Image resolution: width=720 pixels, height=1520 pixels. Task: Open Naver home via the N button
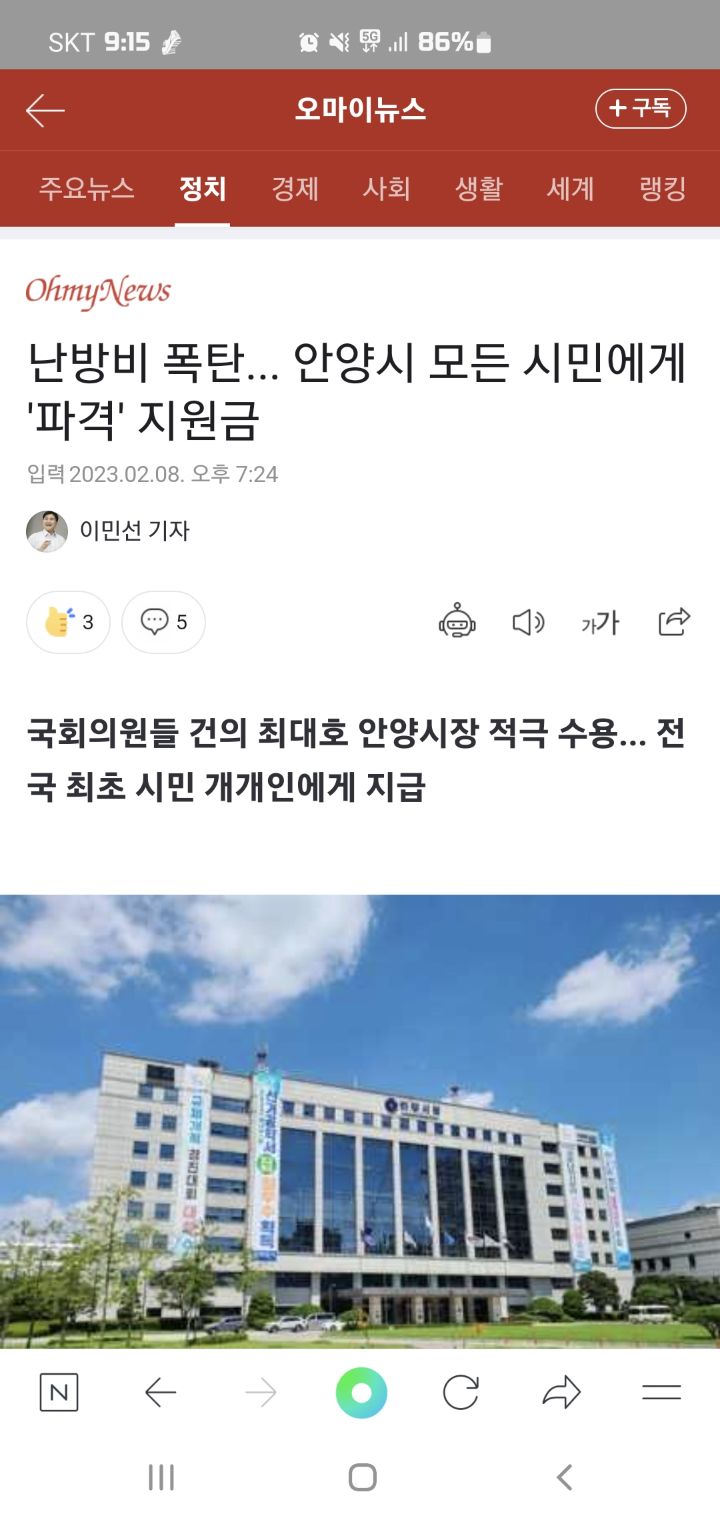point(59,1393)
